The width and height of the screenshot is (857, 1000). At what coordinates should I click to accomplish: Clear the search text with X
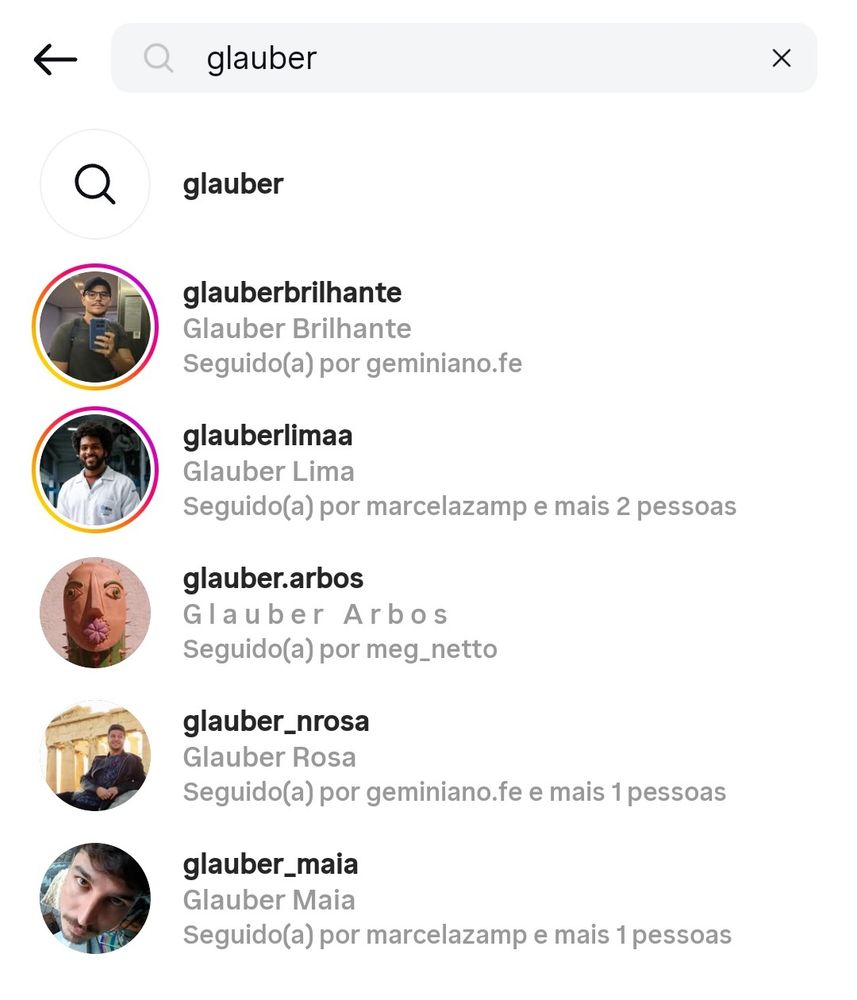tap(781, 59)
